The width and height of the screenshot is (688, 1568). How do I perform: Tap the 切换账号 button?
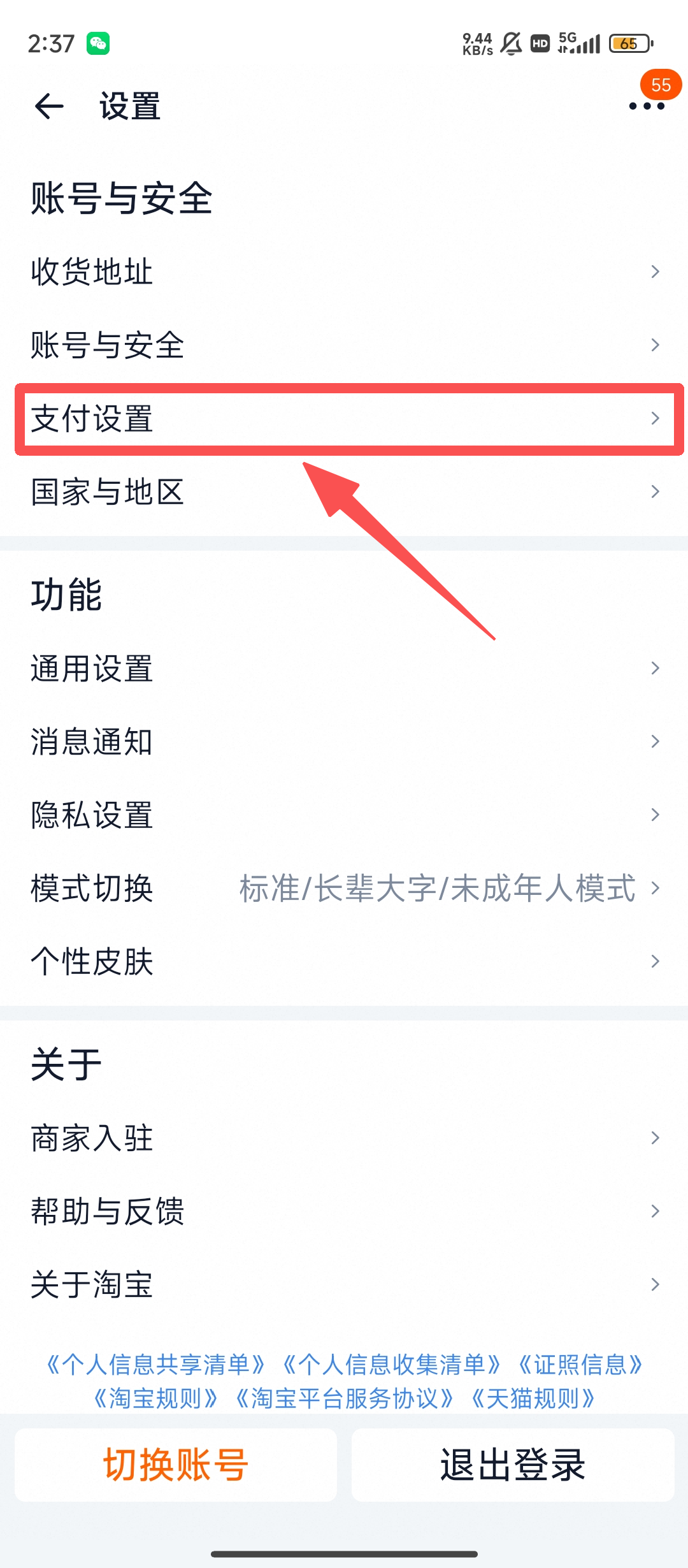click(x=176, y=1465)
